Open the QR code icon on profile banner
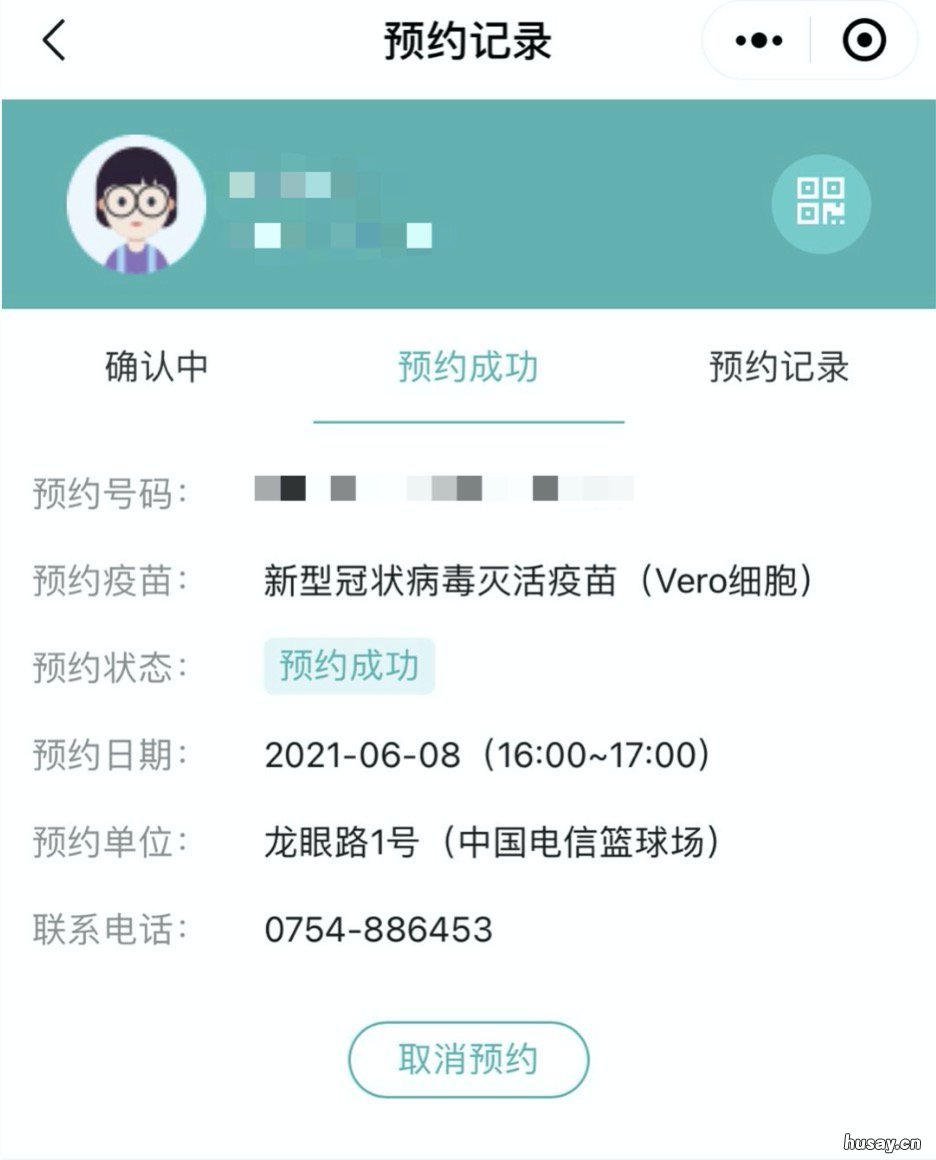 tap(820, 204)
